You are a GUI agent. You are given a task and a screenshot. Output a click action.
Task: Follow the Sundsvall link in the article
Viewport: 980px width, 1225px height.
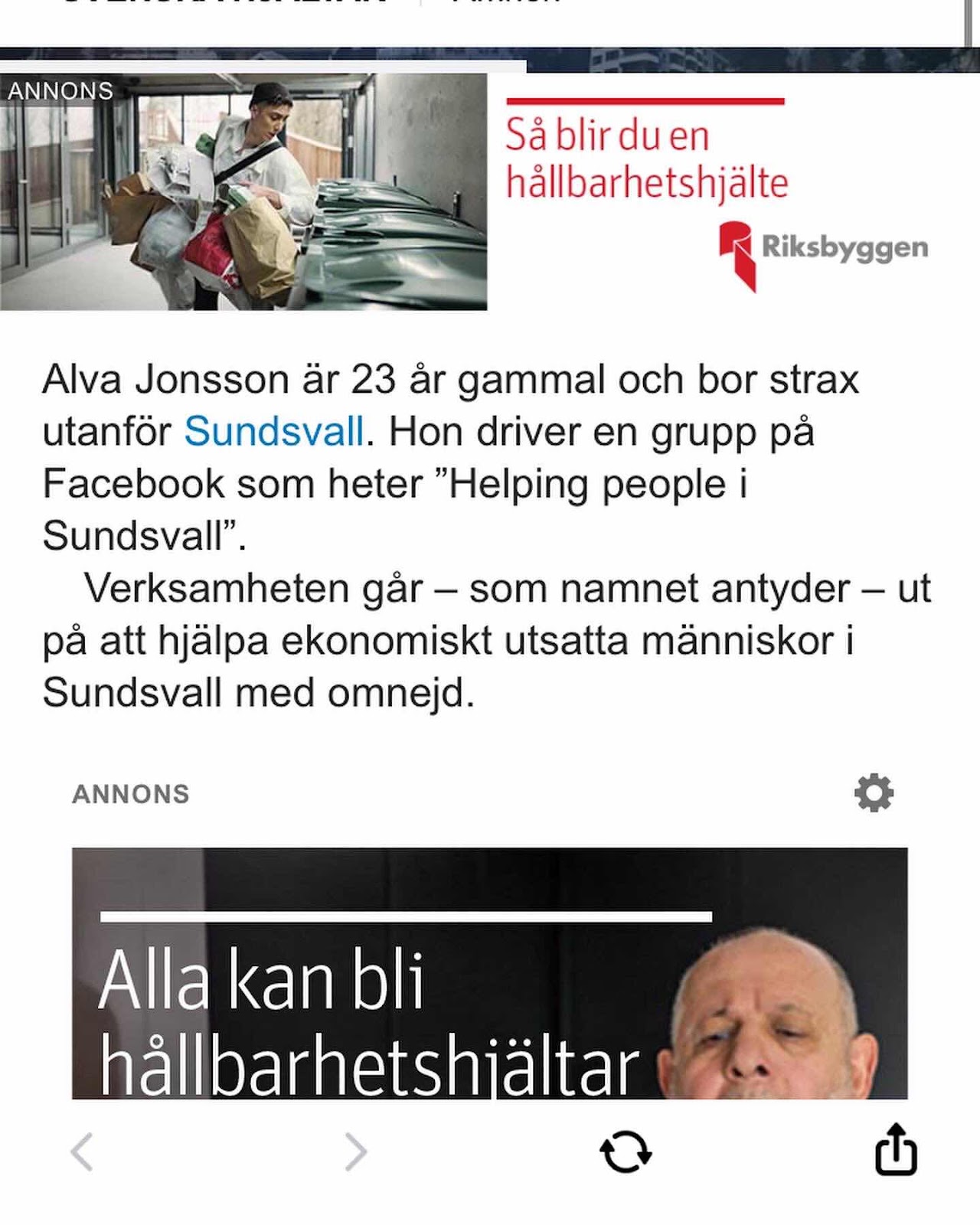tap(273, 431)
